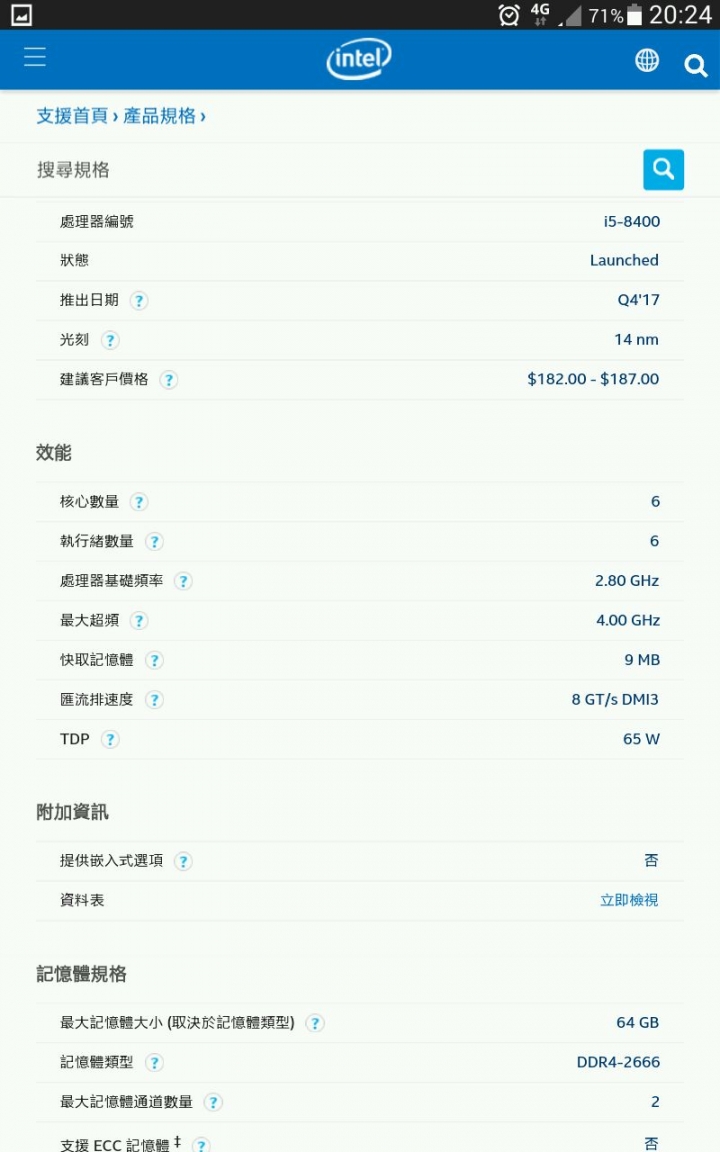The height and width of the screenshot is (1152, 720).
Task: Show help for 處理器基礎頻率
Action: point(183,581)
